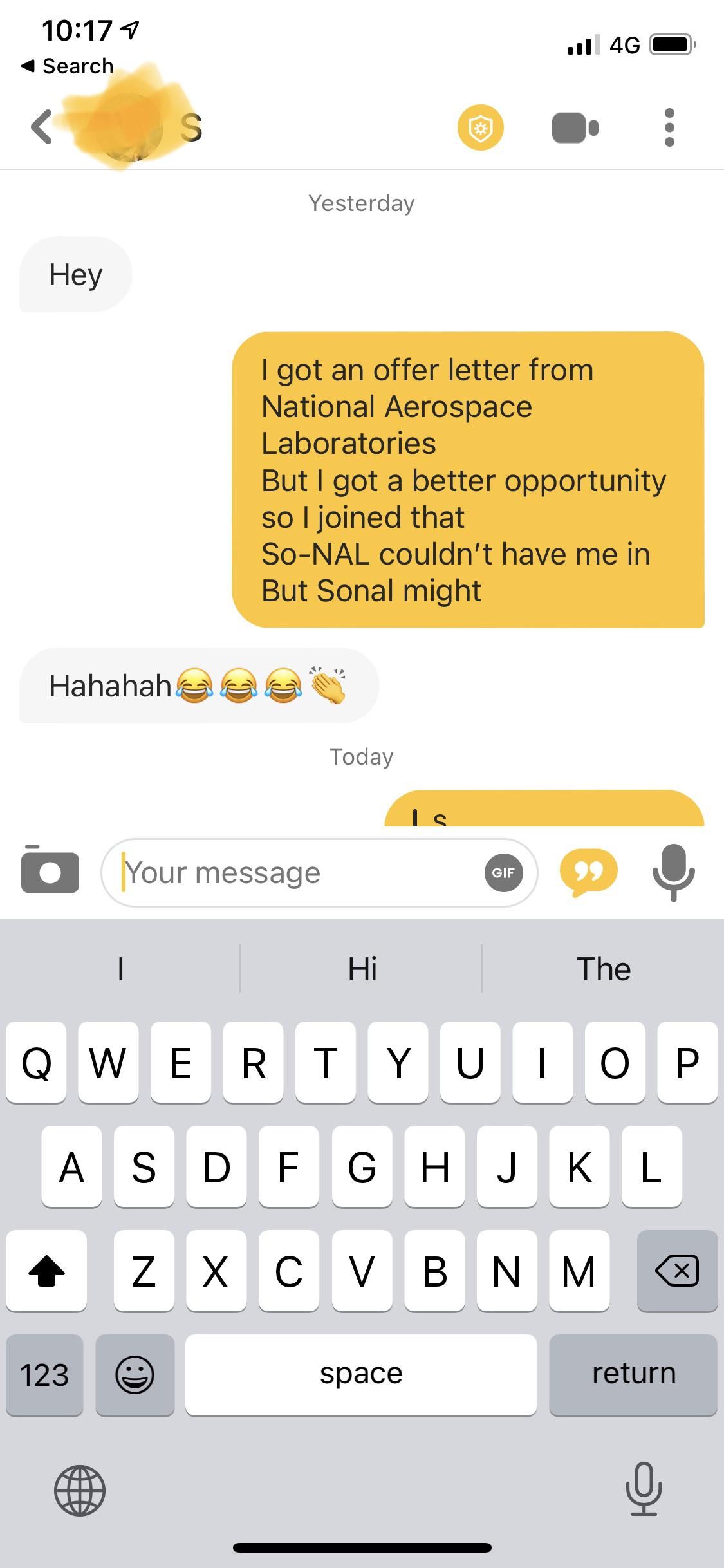724x1568 pixels.
Task: Tap the backspace key
Action: [676, 1271]
